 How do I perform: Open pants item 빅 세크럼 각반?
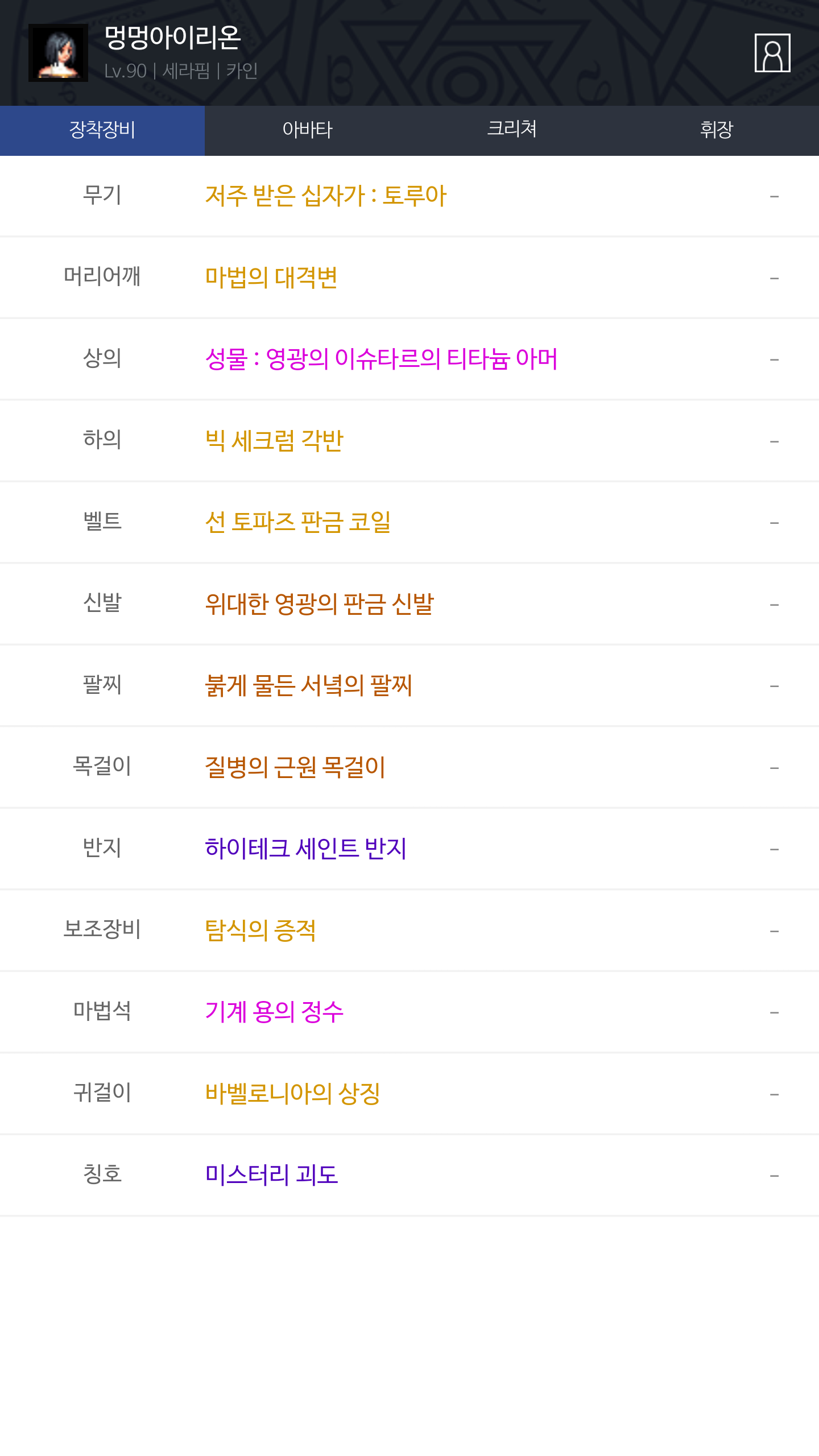coord(274,441)
